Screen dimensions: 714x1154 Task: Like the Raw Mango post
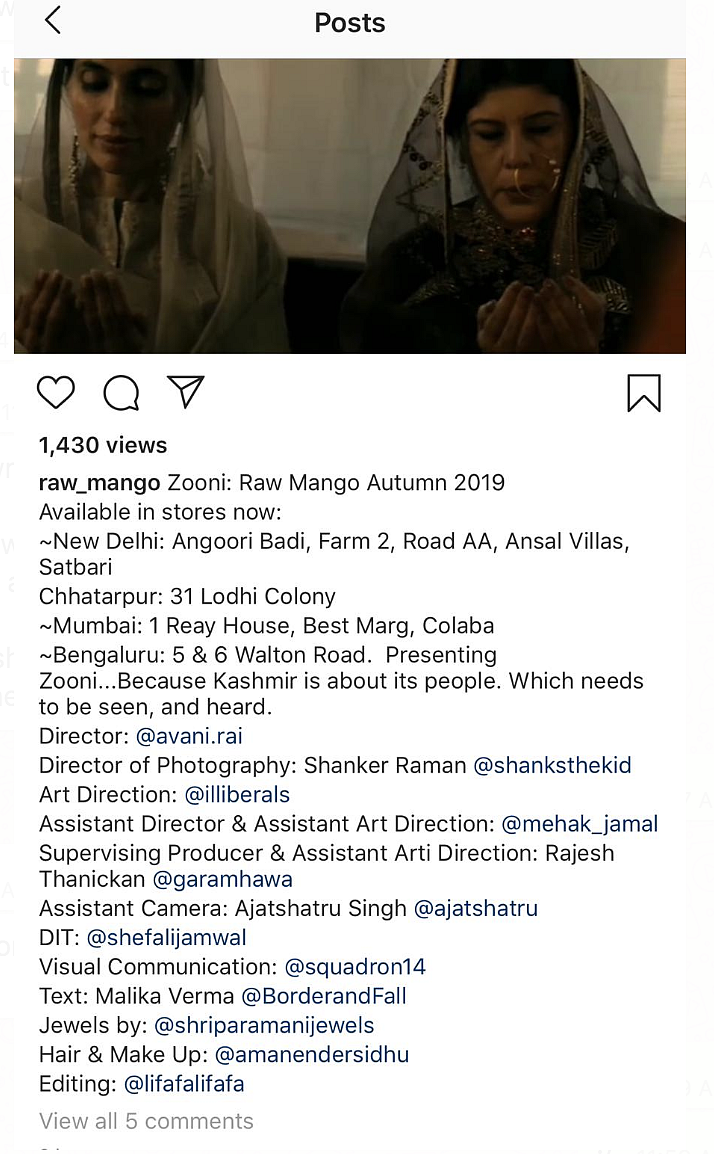pos(56,393)
